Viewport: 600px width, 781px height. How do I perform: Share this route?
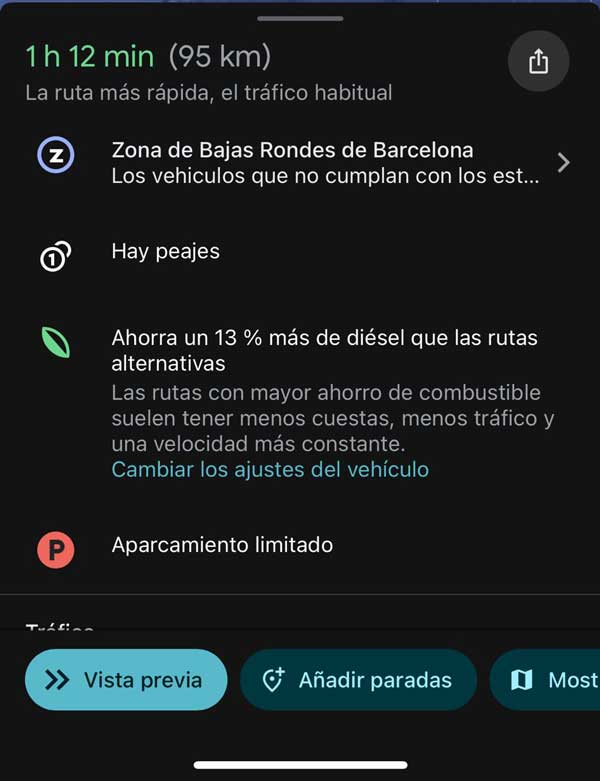[x=538, y=62]
